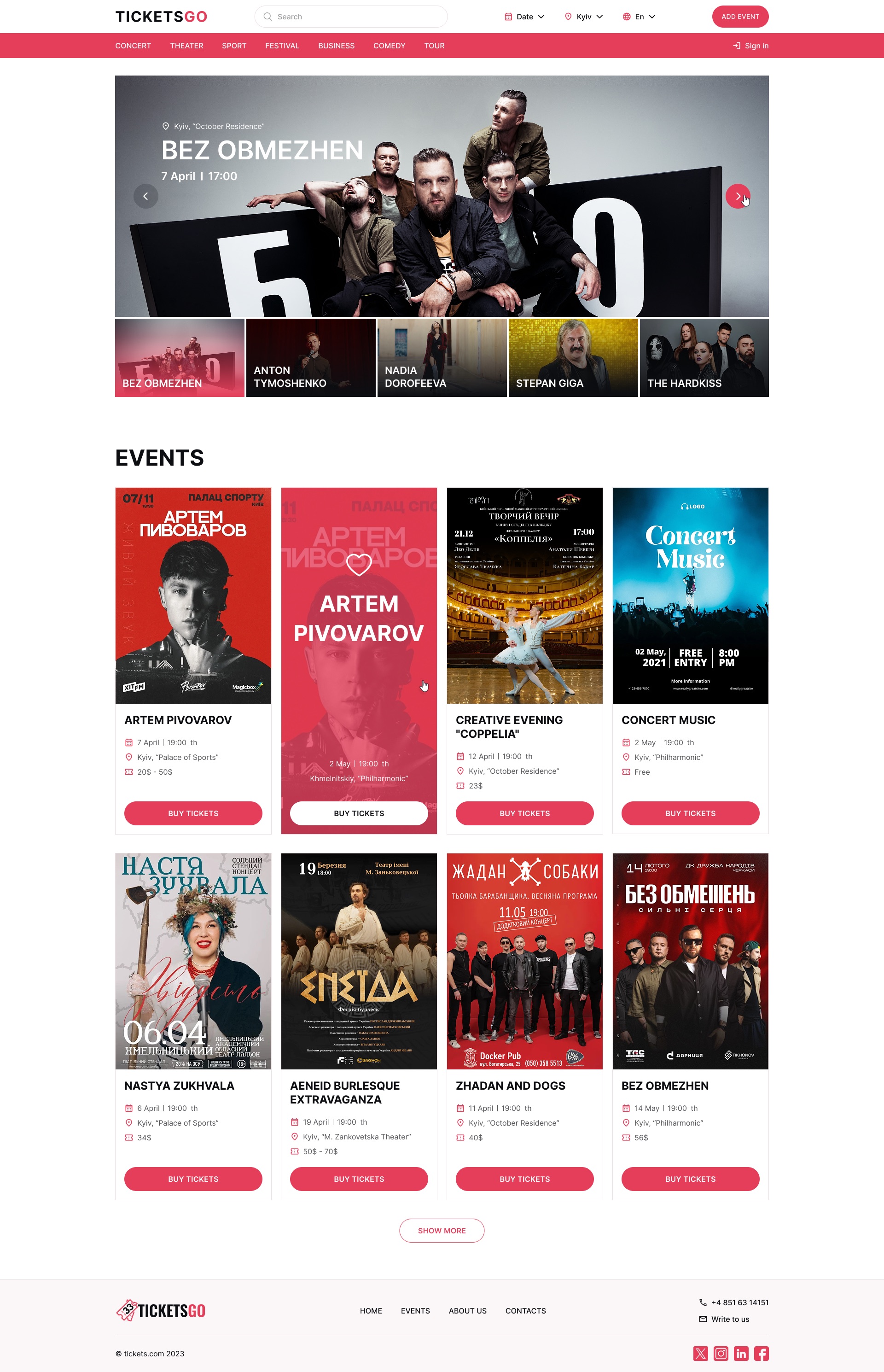Open the About Us footer link
The width and height of the screenshot is (884, 1372).
(x=467, y=1311)
